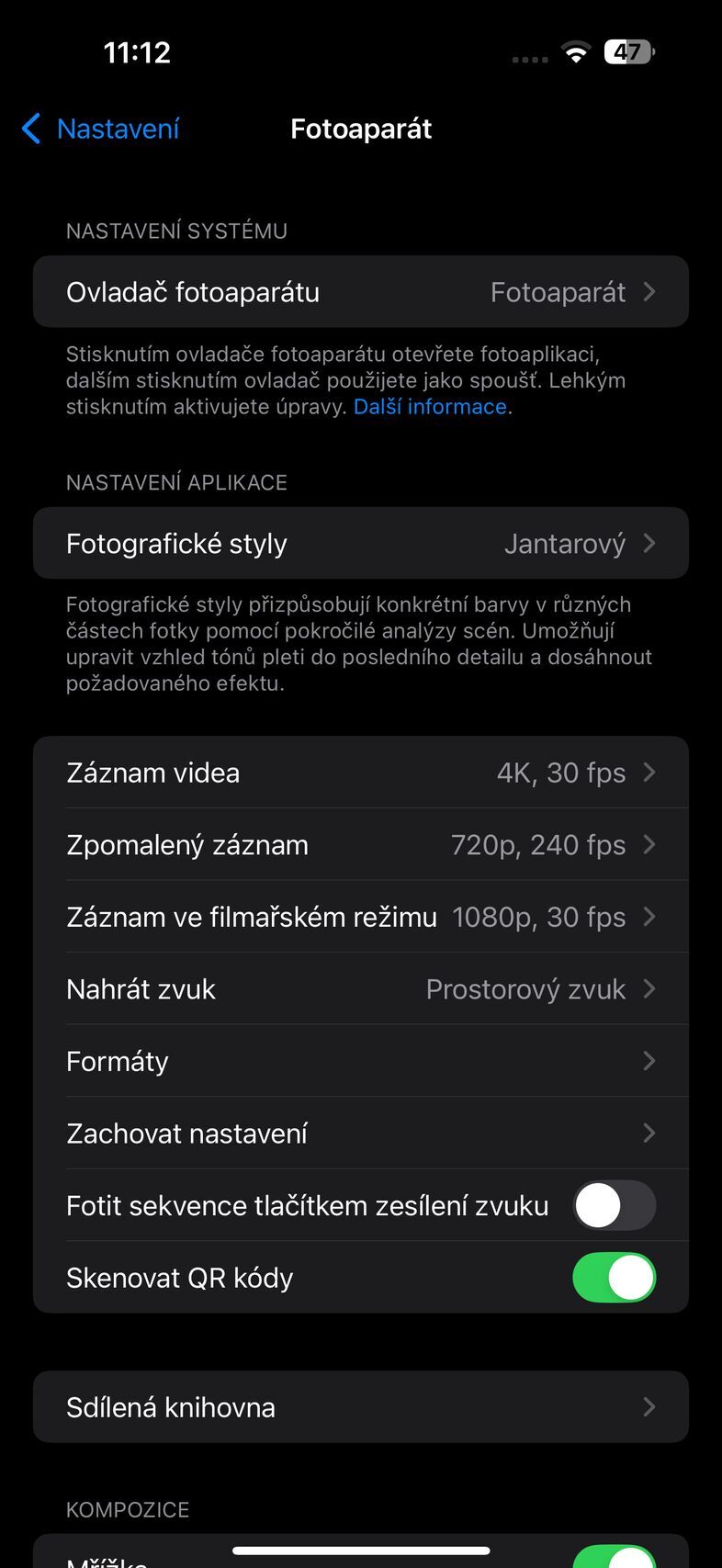Image resolution: width=722 pixels, height=1568 pixels.
Task: Tap the Wi-Fi icon in the status bar
Action: pyautogui.click(x=576, y=51)
